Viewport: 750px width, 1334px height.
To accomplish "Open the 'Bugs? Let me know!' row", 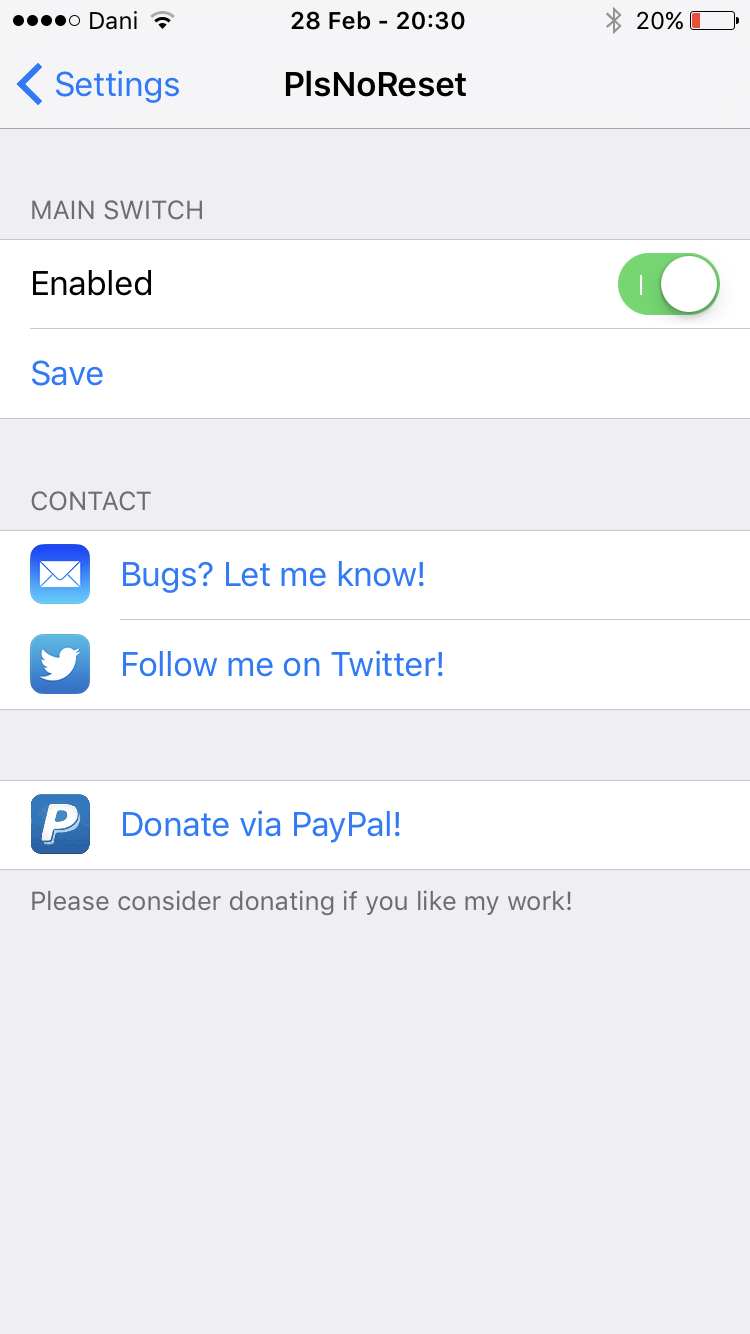I will (x=375, y=575).
